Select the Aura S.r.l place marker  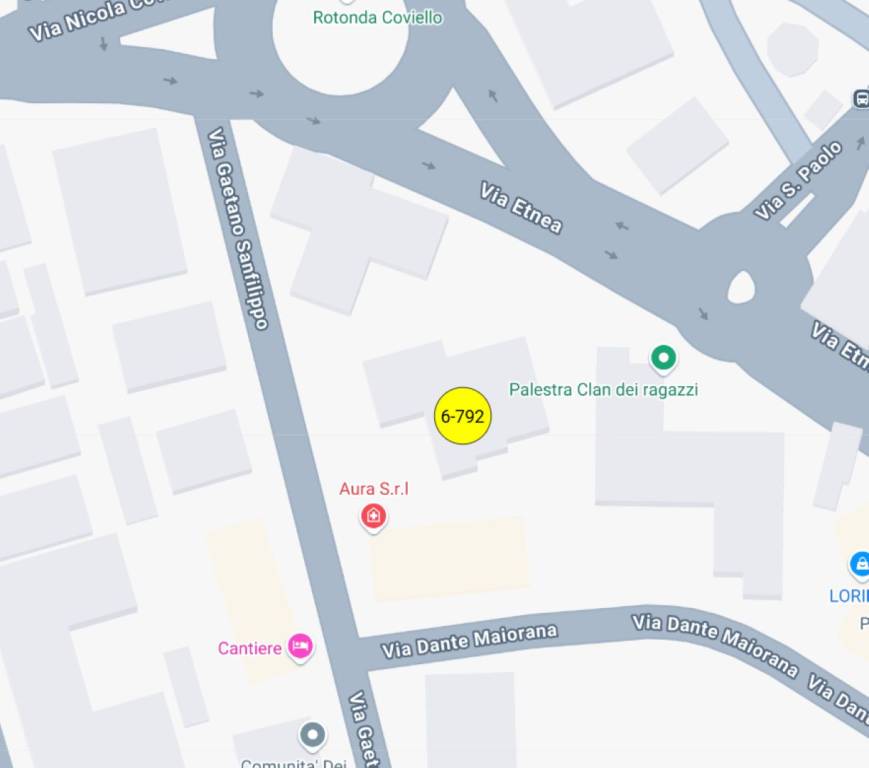pyautogui.click(x=374, y=516)
